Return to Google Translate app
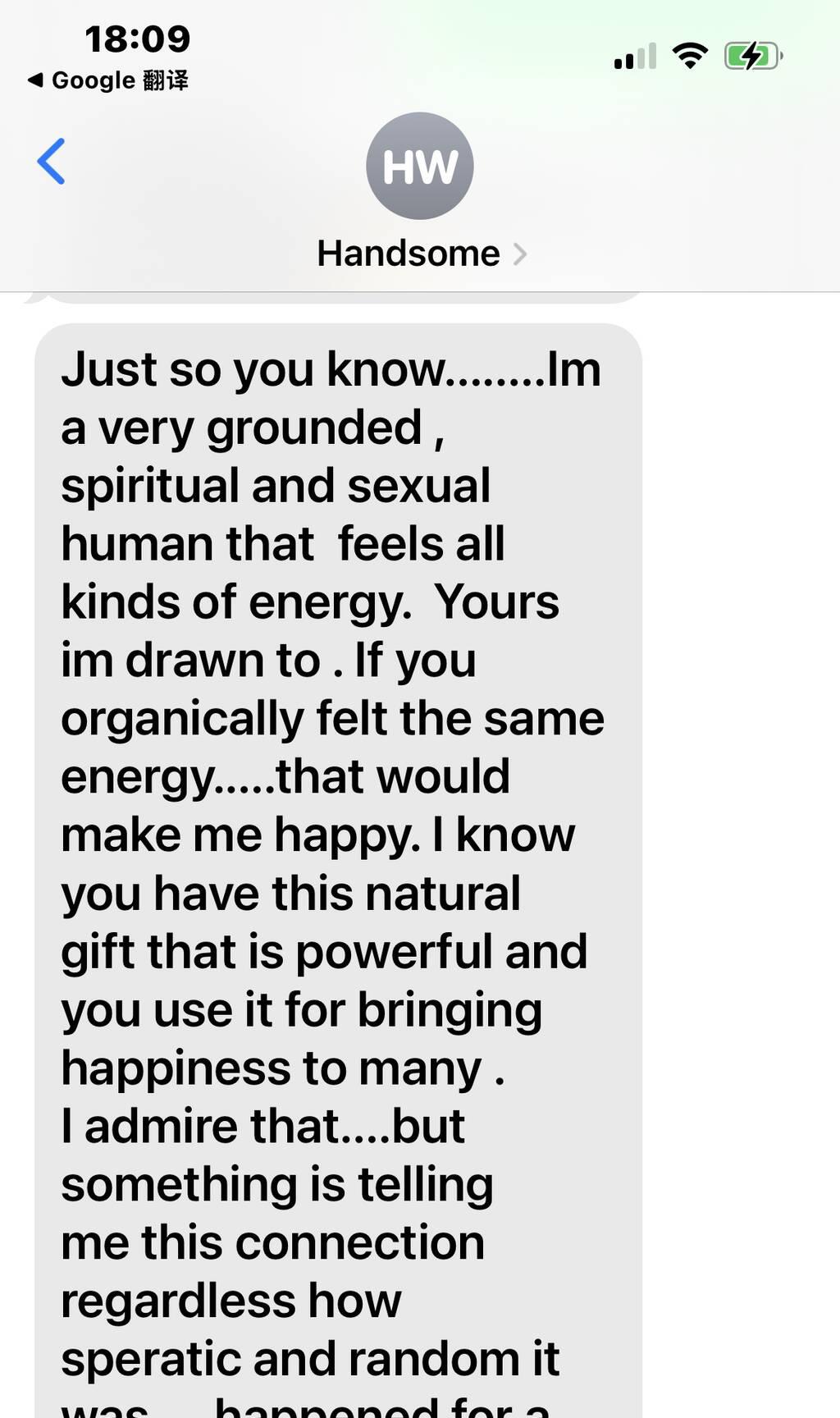This screenshot has width=840, height=1418. coord(108,80)
